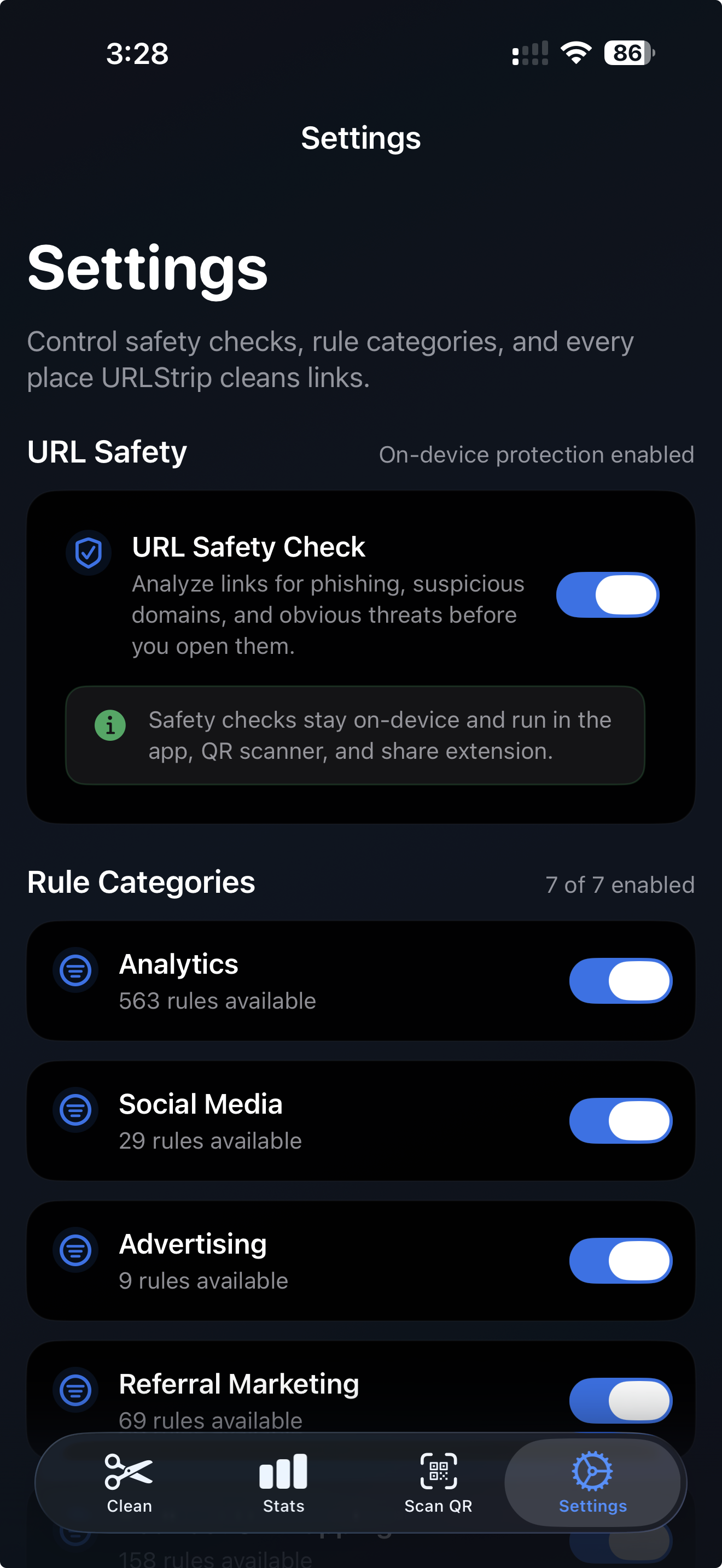Click the On-device protection enabled text

pos(537,454)
